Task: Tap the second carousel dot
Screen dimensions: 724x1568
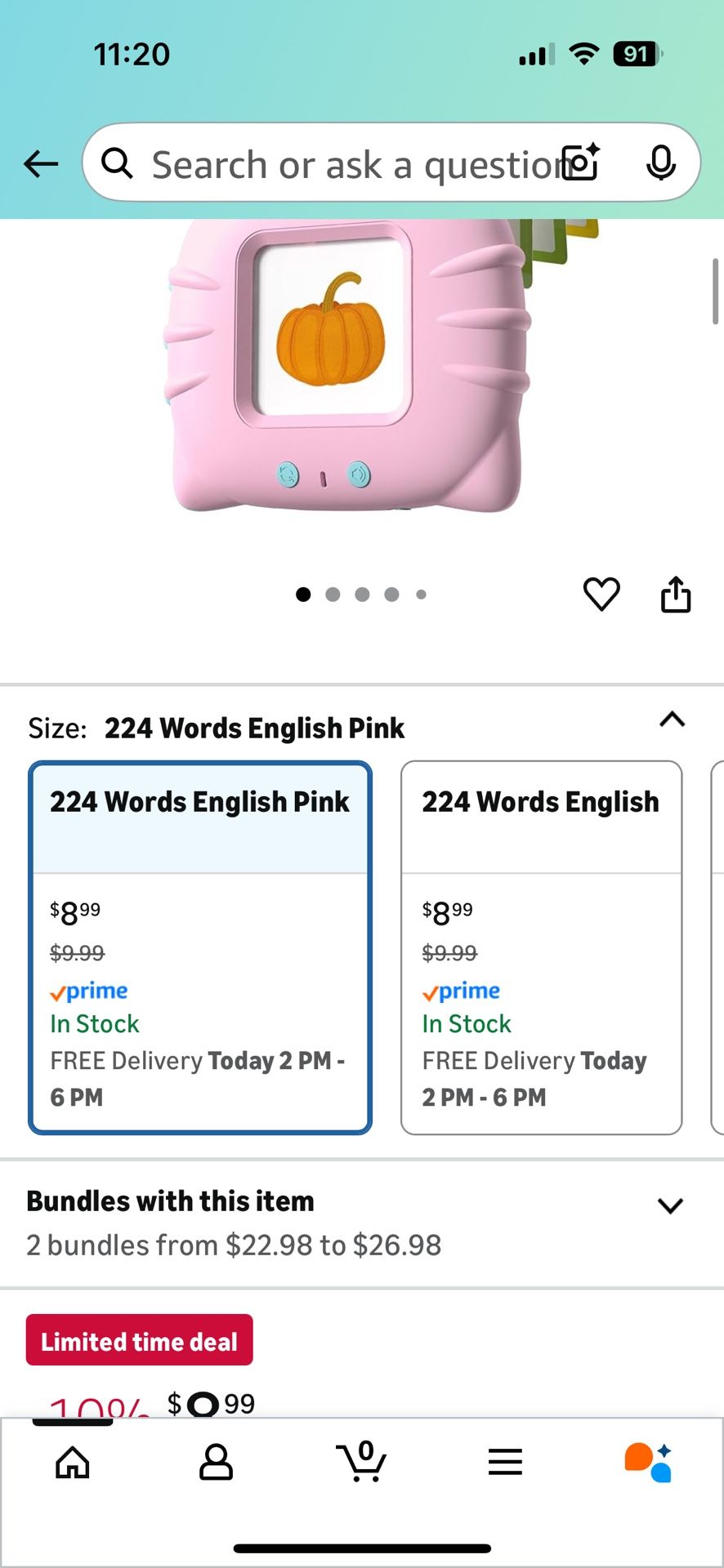Action: coord(333,594)
